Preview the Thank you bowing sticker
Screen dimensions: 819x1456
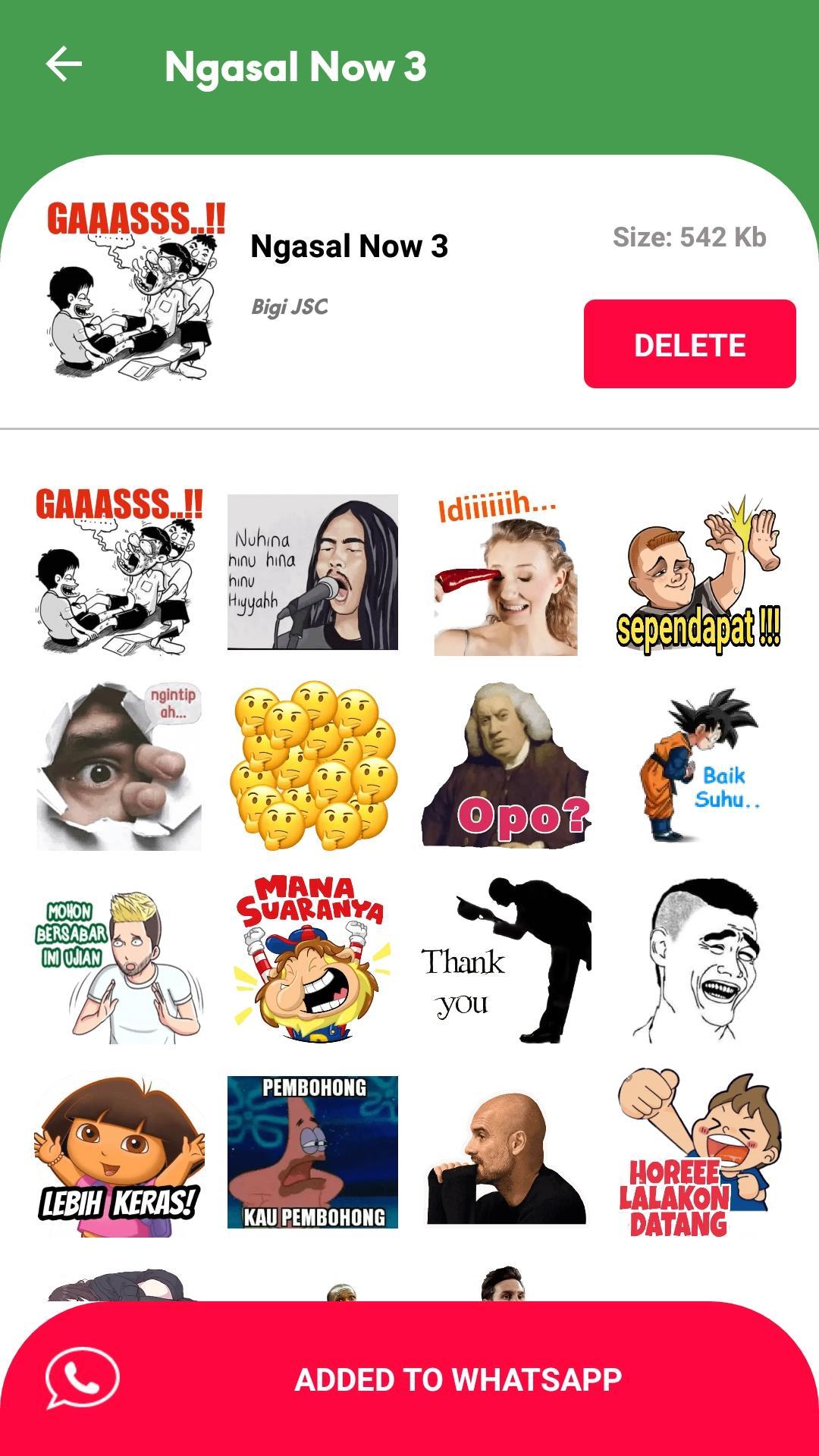tap(506, 961)
